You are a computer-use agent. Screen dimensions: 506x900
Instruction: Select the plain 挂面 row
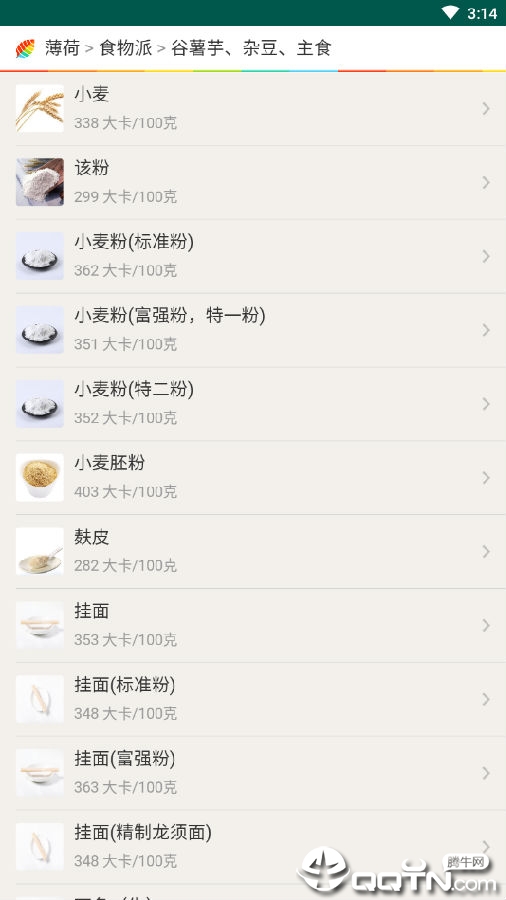tap(253, 625)
